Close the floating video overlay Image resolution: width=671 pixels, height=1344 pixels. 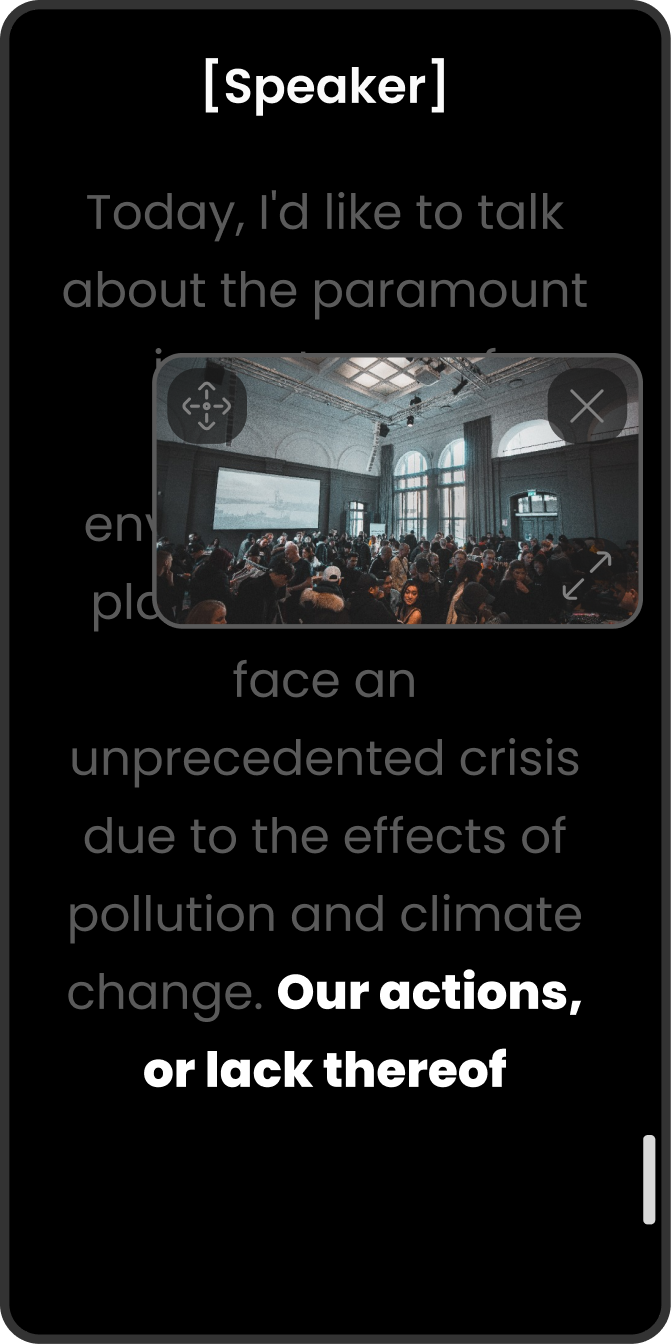click(x=587, y=406)
